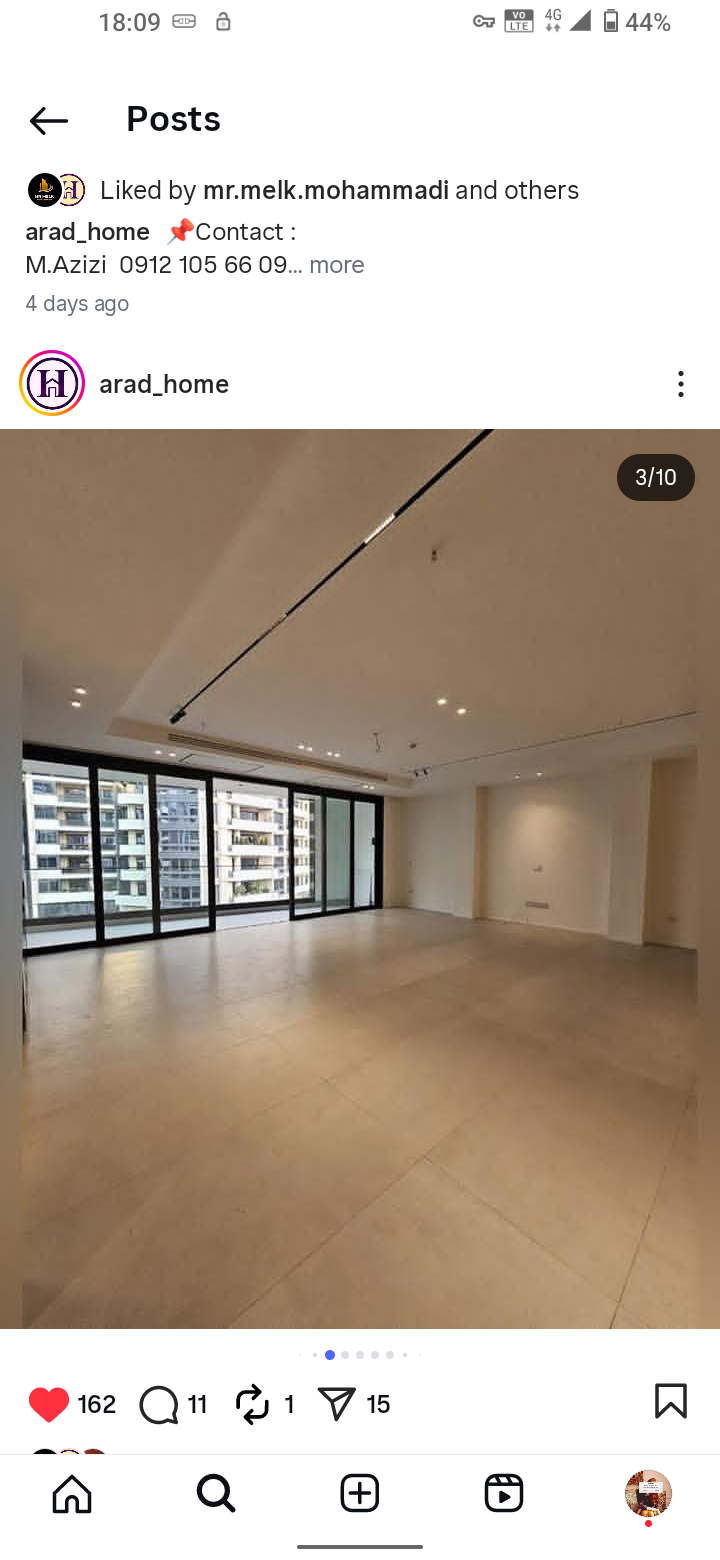Repost this post
This screenshot has height=1560, width=720.
coord(252,1404)
